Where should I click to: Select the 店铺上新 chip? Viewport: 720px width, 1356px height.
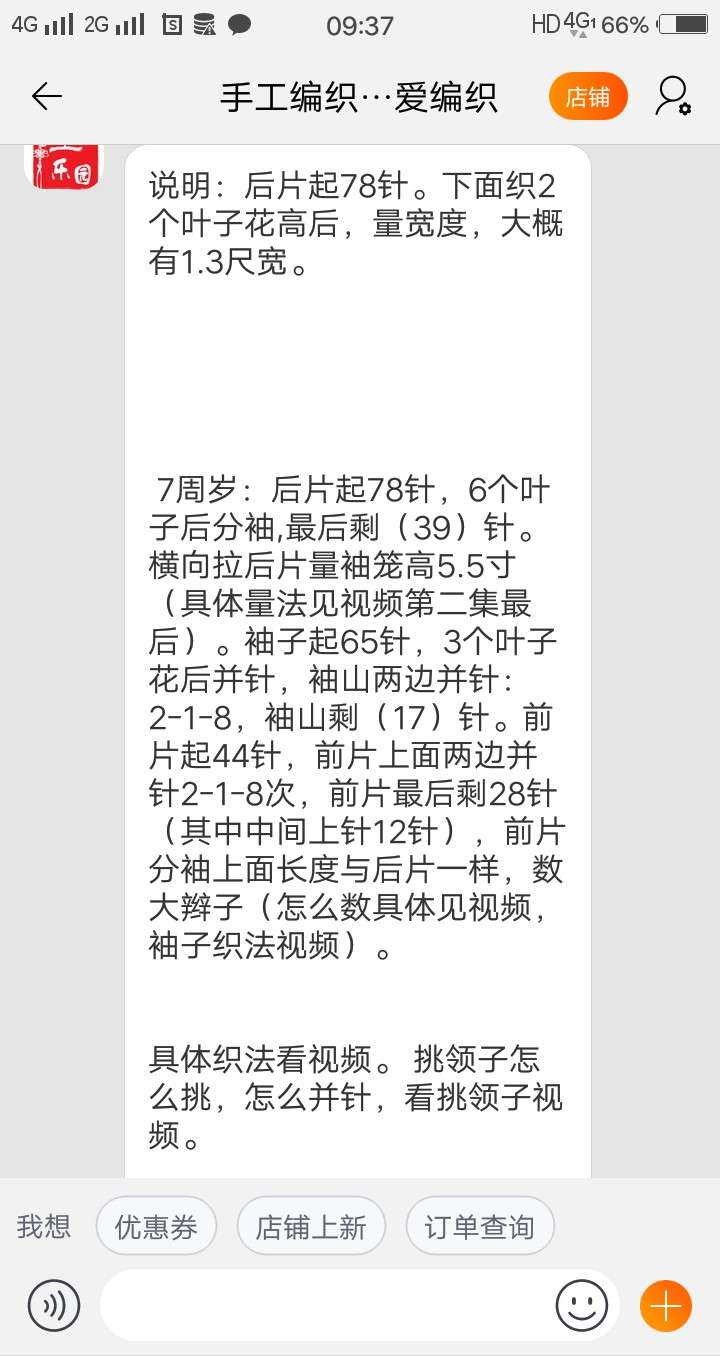tap(311, 1226)
